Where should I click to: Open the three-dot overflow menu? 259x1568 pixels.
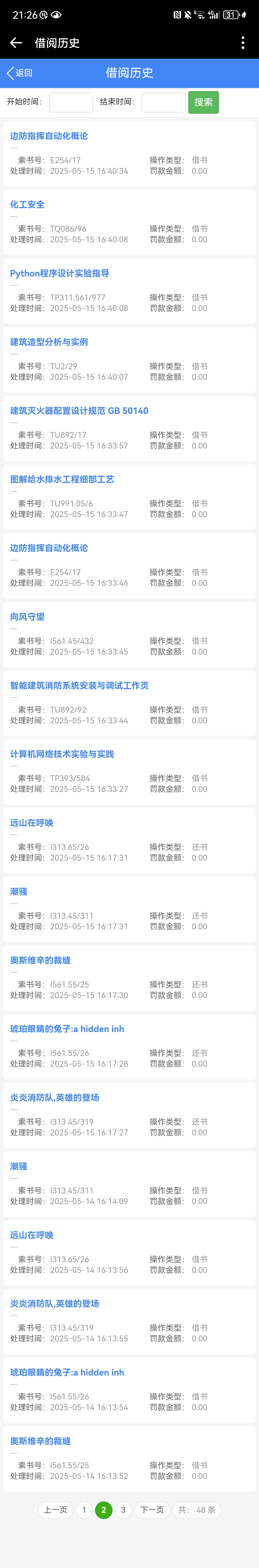point(243,43)
